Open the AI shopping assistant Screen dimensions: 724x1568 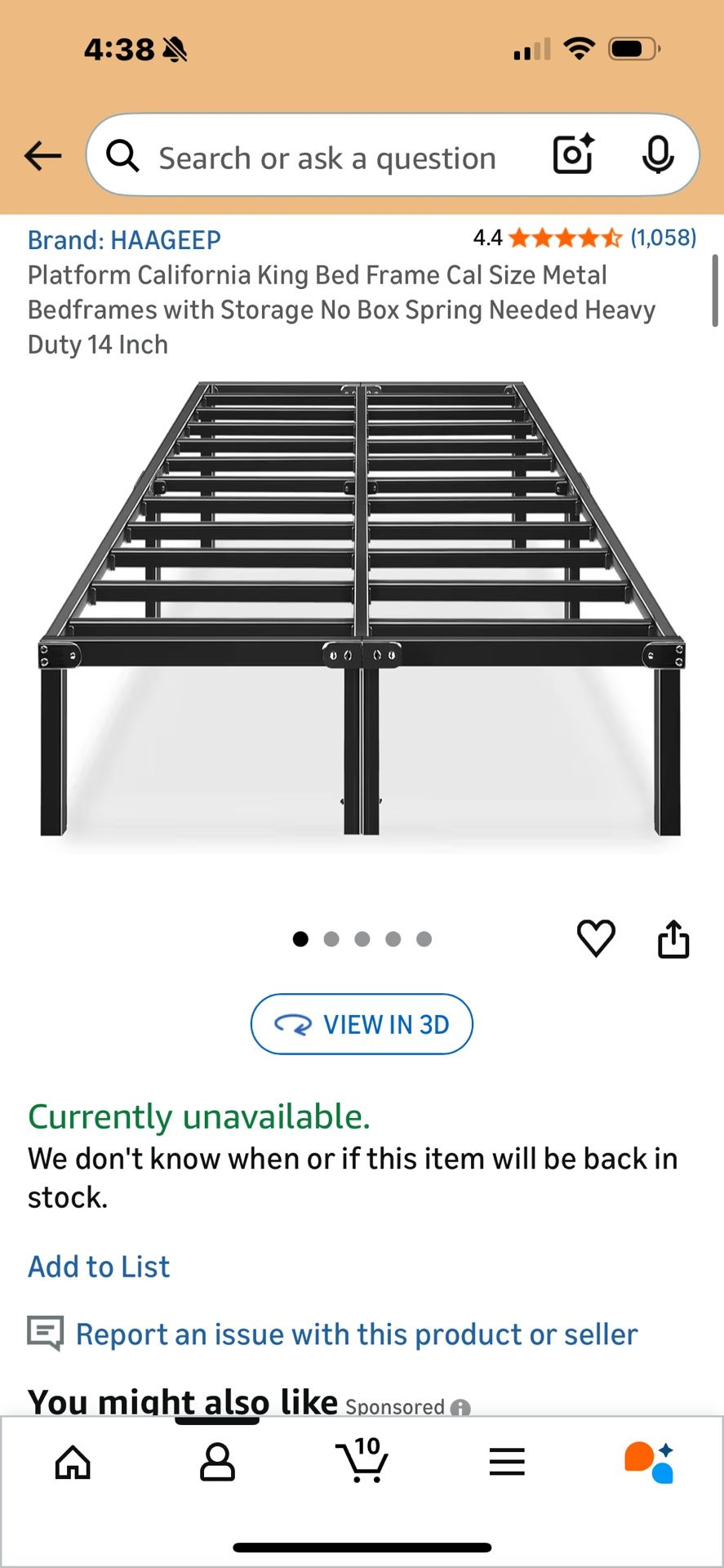[x=650, y=1462]
